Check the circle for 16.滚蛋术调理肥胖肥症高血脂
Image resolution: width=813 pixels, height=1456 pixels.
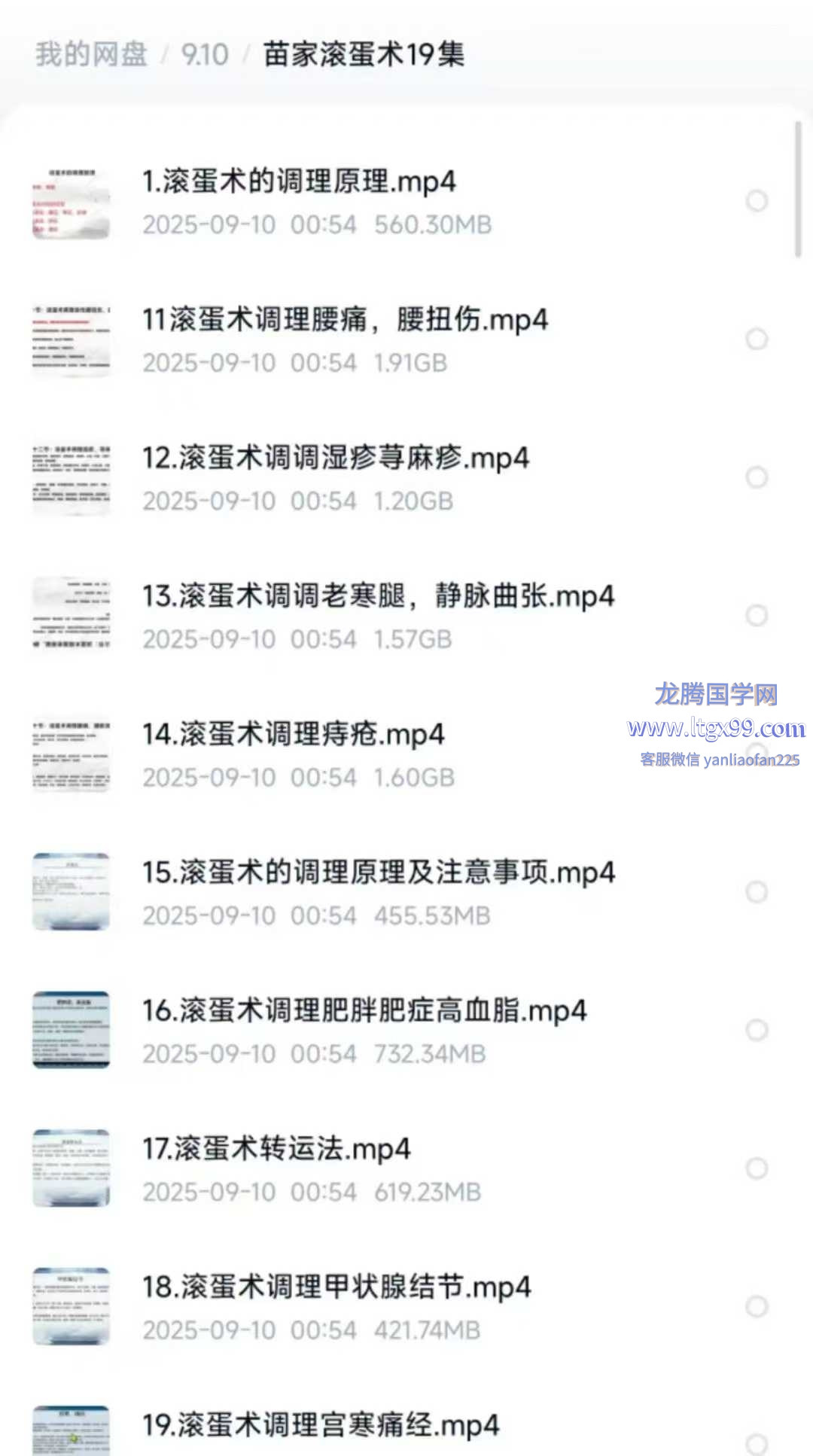click(757, 1030)
